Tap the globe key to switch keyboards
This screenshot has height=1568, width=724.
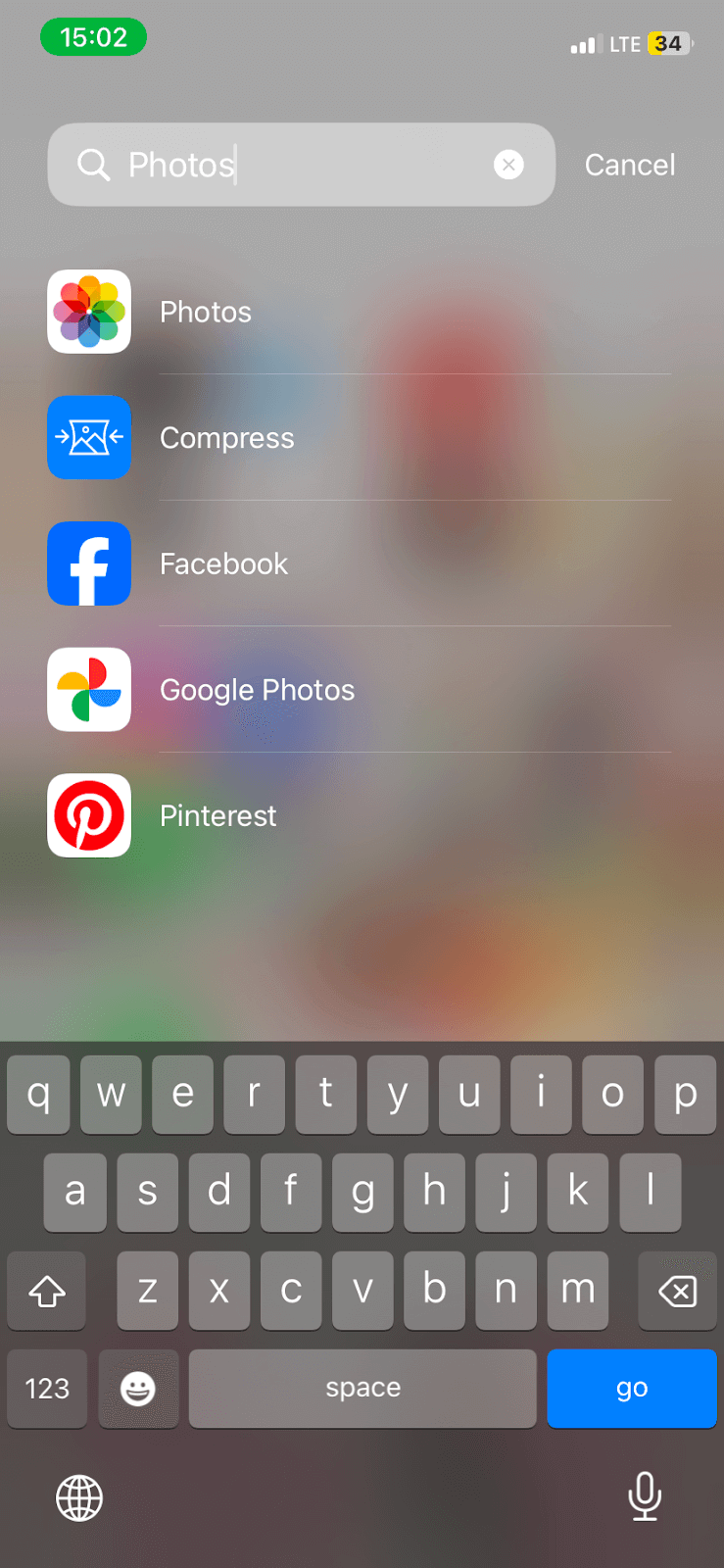78,1497
